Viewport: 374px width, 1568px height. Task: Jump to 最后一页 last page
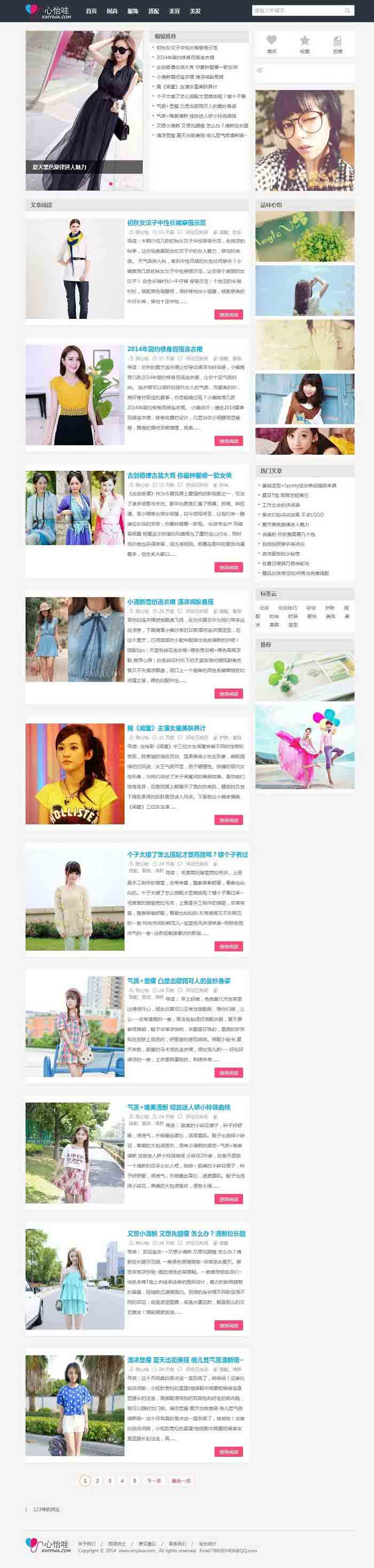pyautogui.click(x=181, y=1480)
